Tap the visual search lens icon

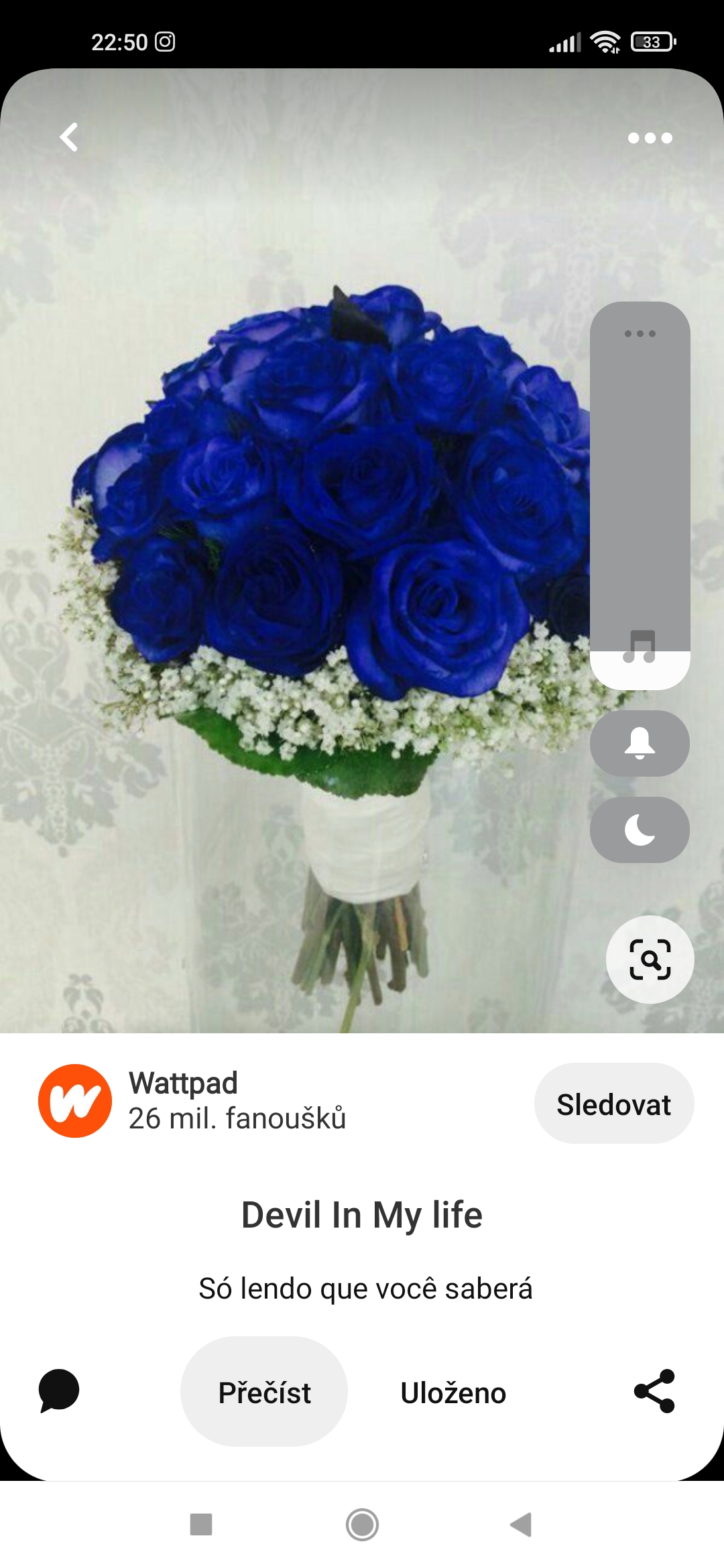pyautogui.click(x=650, y=959)
